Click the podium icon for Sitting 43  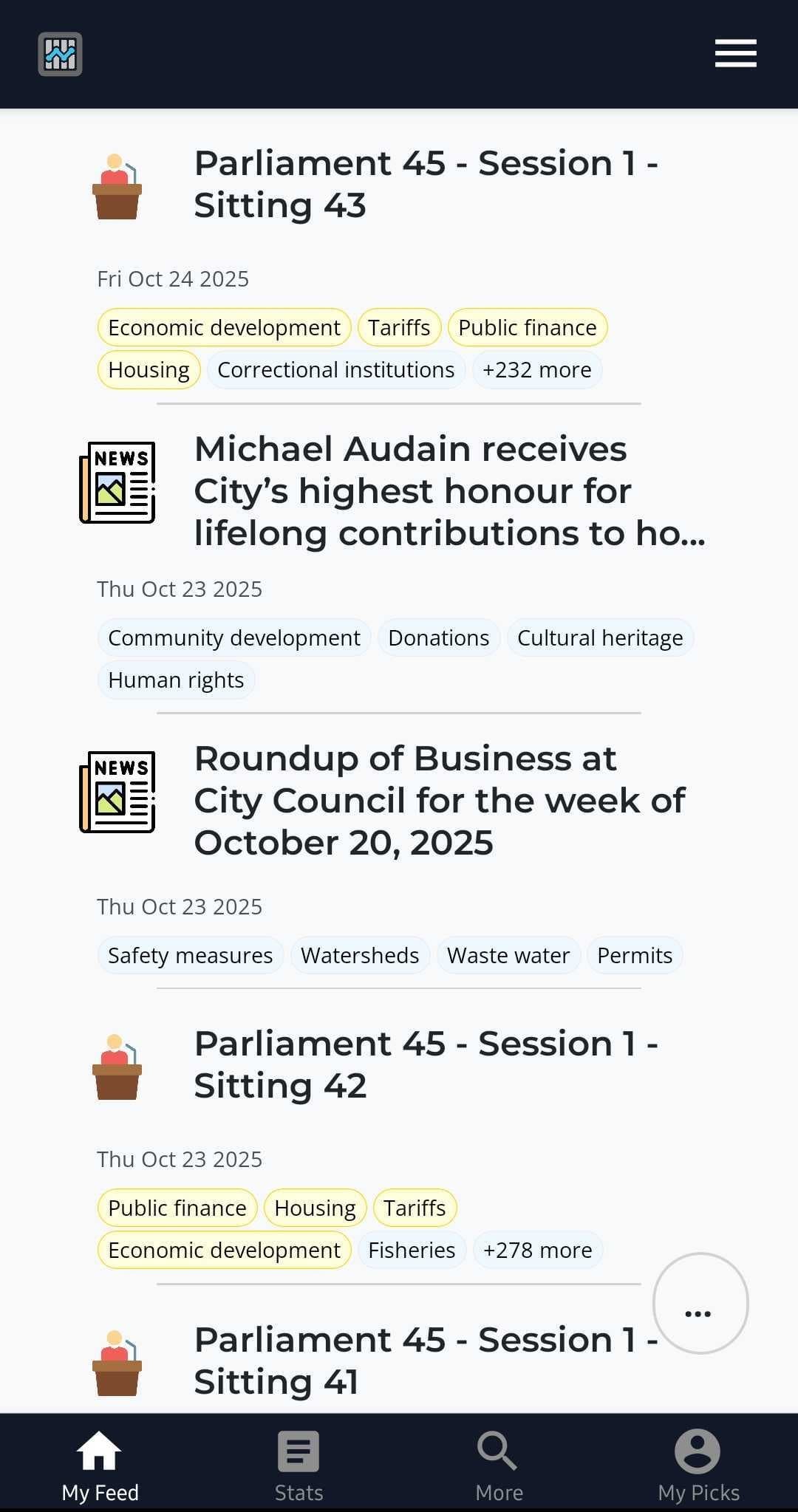pyautogui.click(x=117, y=187)
